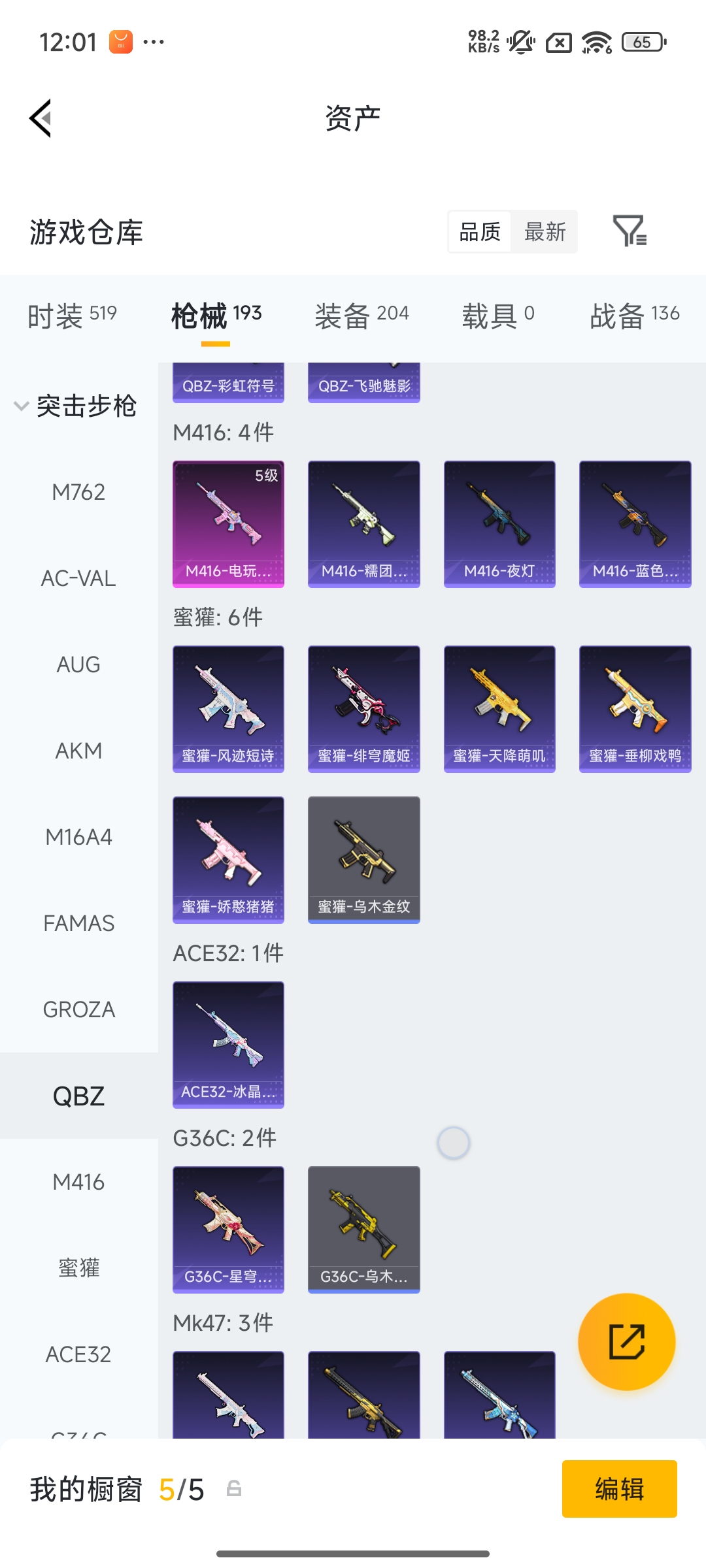View the 蜜獾-乌木金纹 skin

(363, 860)
